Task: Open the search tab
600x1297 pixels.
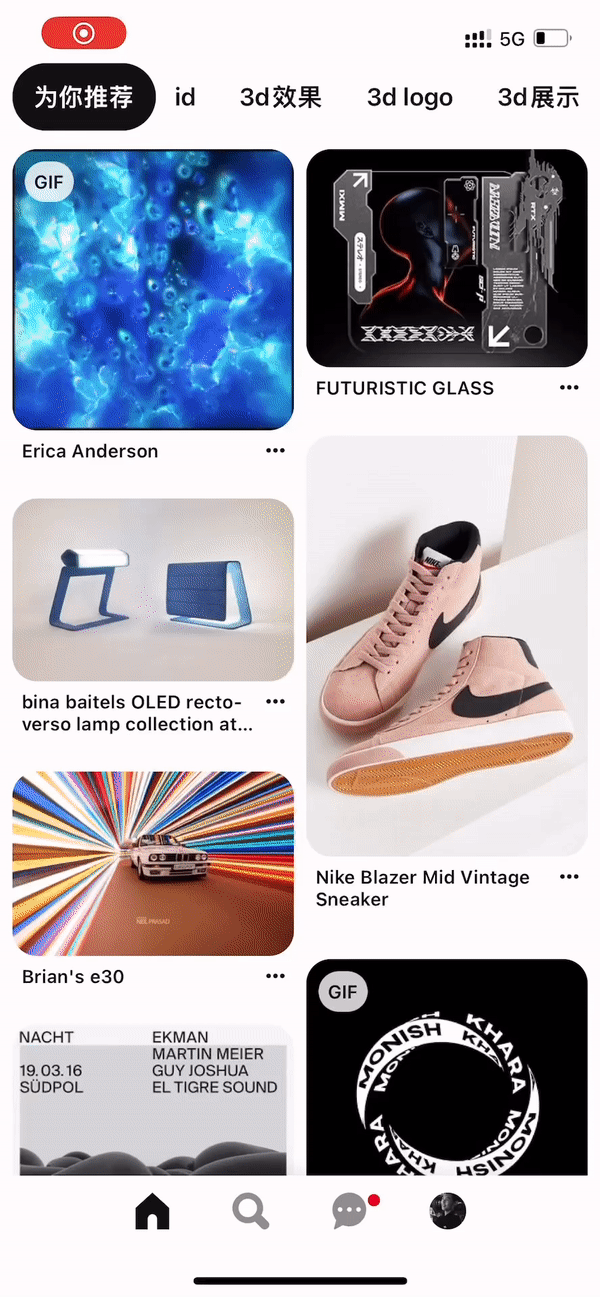Action: (250, 1212)
